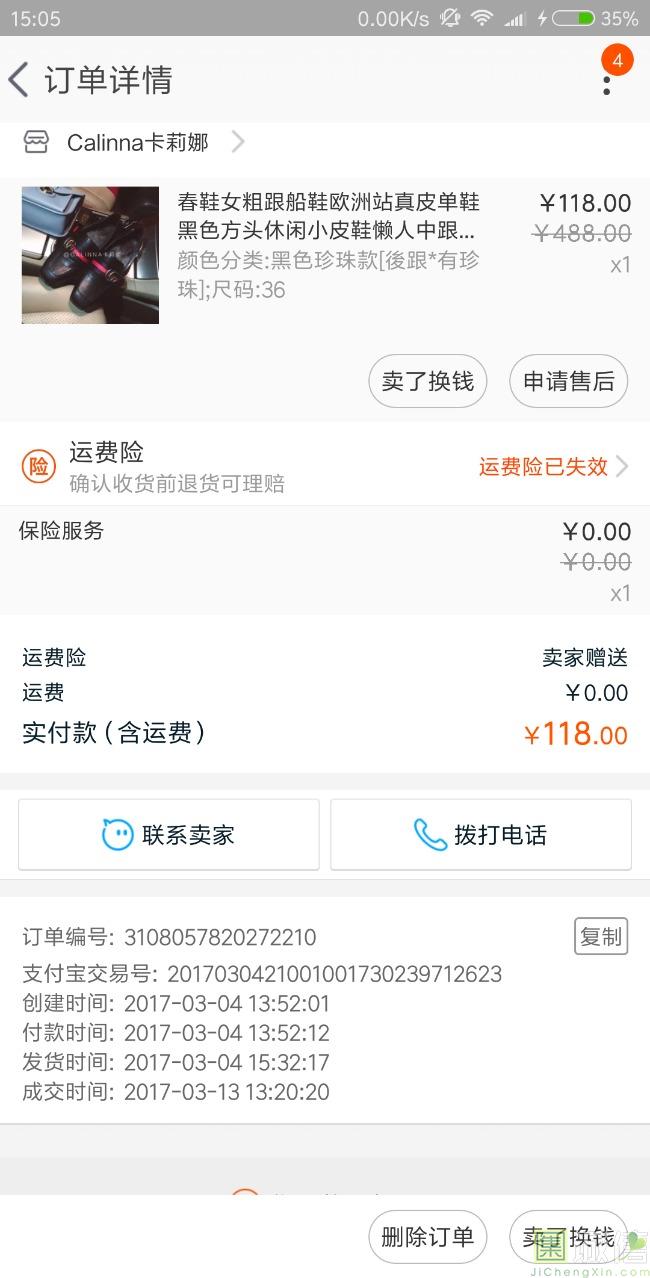Image resolution: width=650 pixels, height=1278 pixels.
Task: Open the Calinna卡莉娜 store page
Action: click(138, 143)
